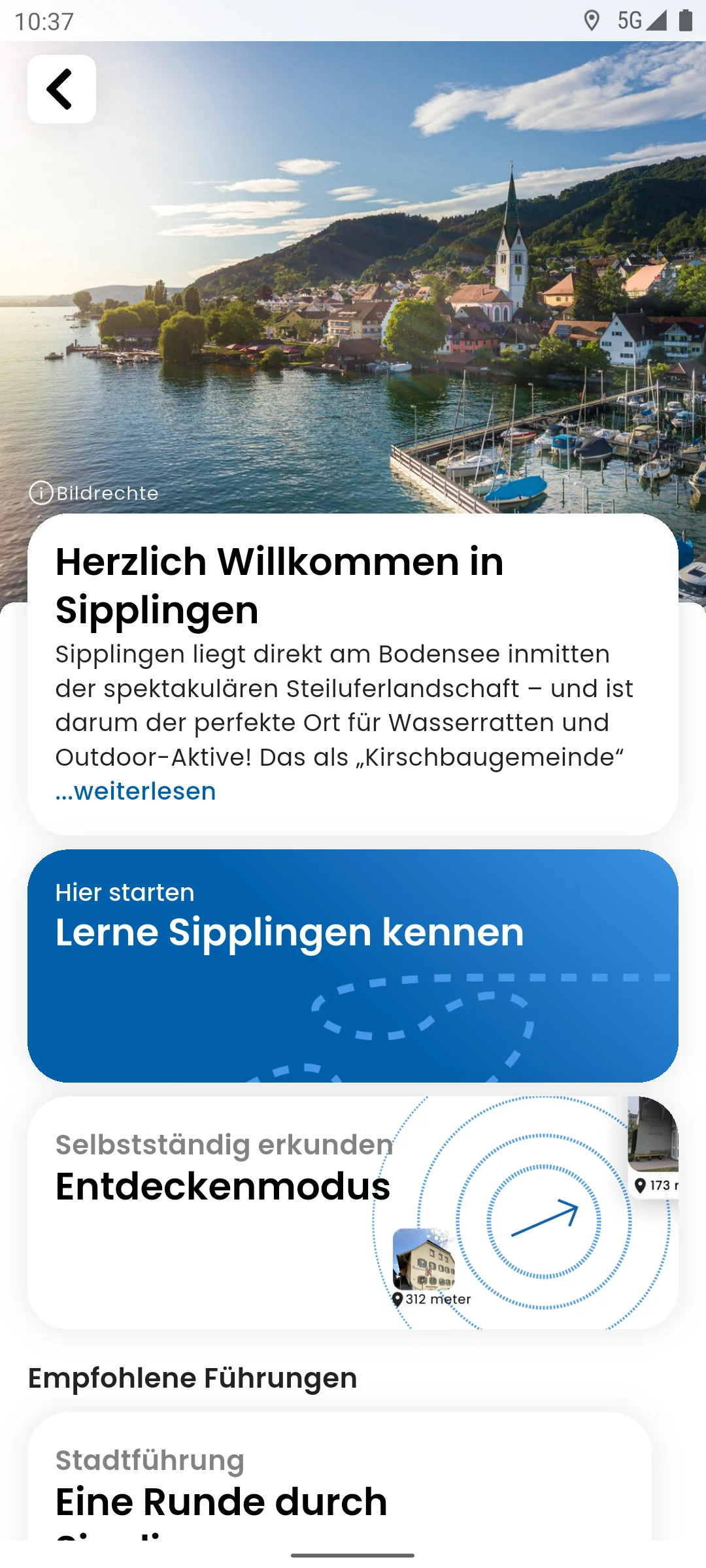Tap the location pin on the 312 meter marker

tap(397, 1299)
